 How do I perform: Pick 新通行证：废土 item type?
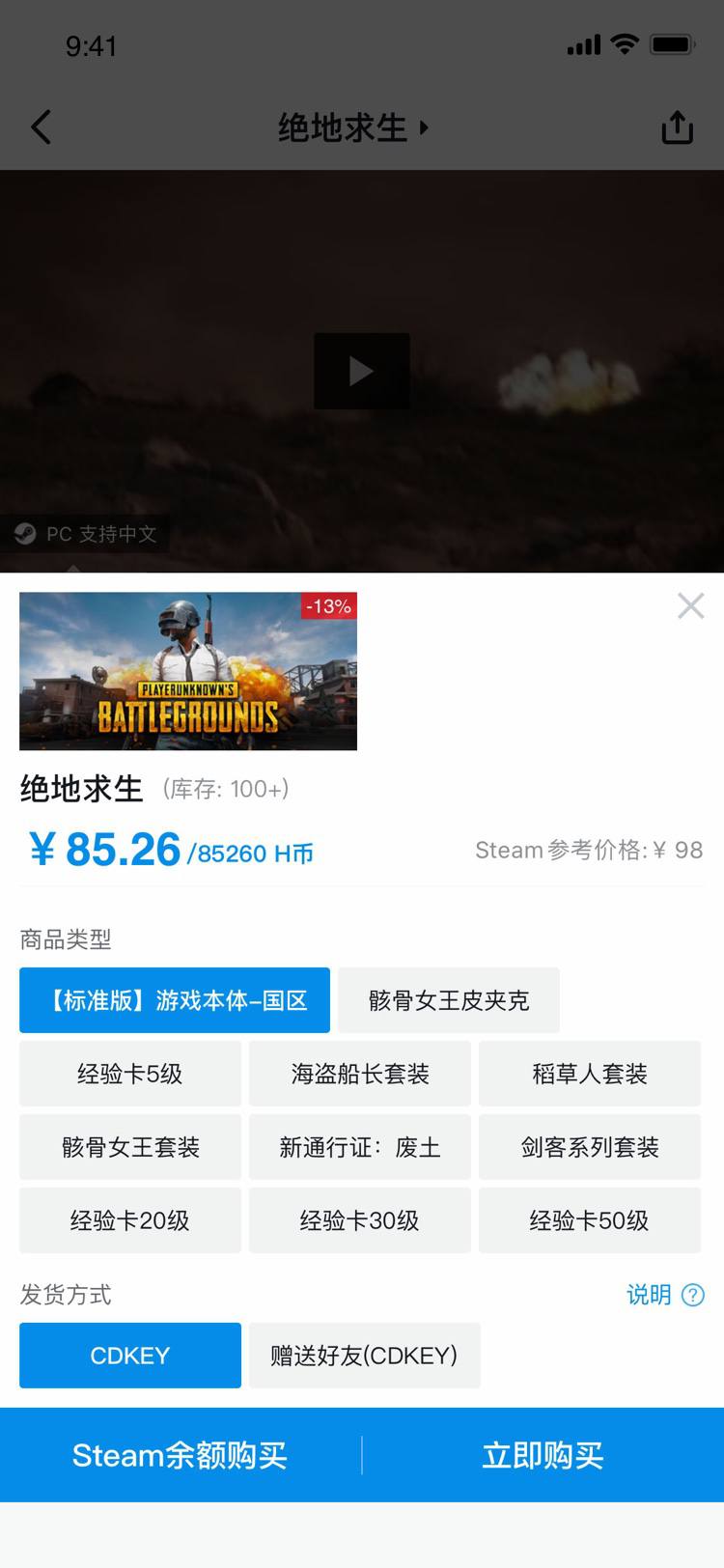tap(360, 1147)
